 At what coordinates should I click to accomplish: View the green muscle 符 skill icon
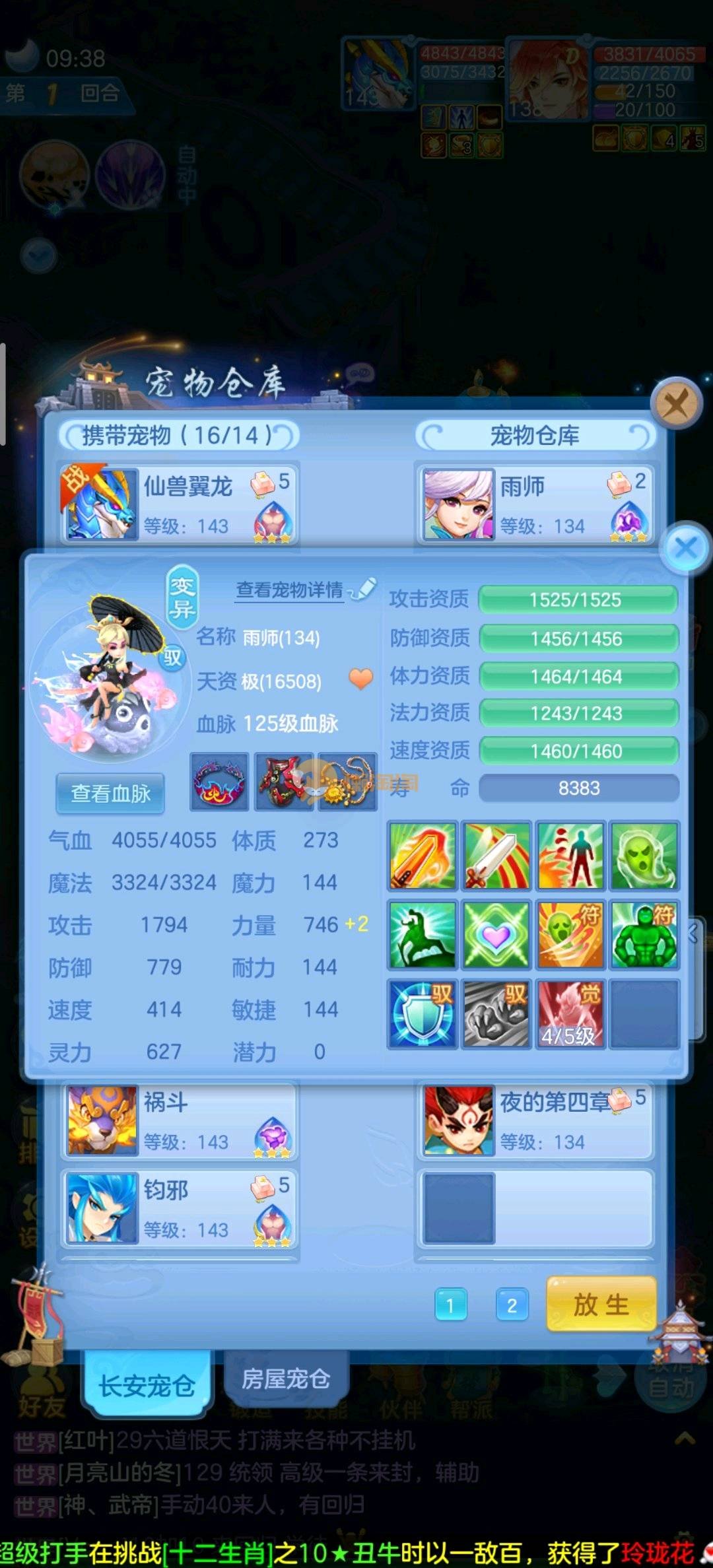644,935
